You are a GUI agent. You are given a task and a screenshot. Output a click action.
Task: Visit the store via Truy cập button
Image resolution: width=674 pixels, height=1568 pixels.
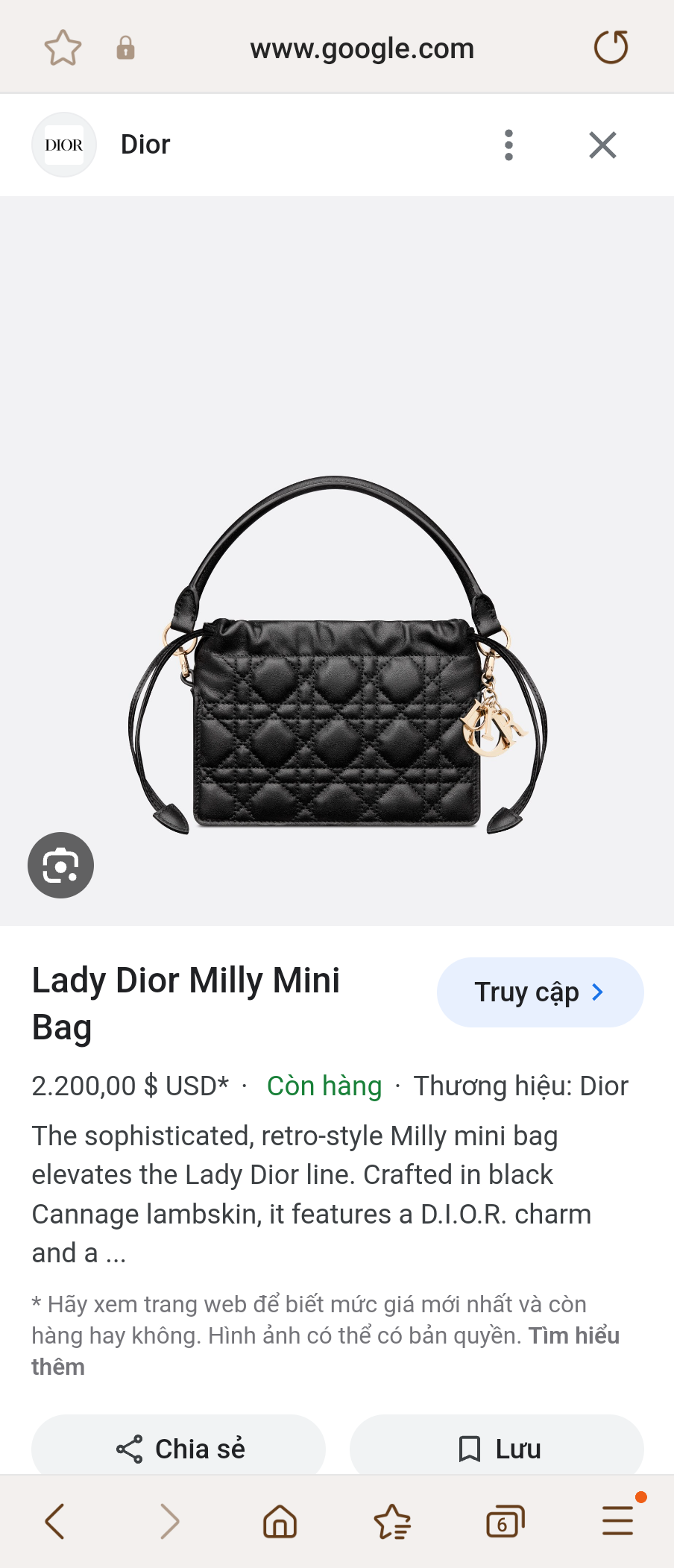pos(540,992)
